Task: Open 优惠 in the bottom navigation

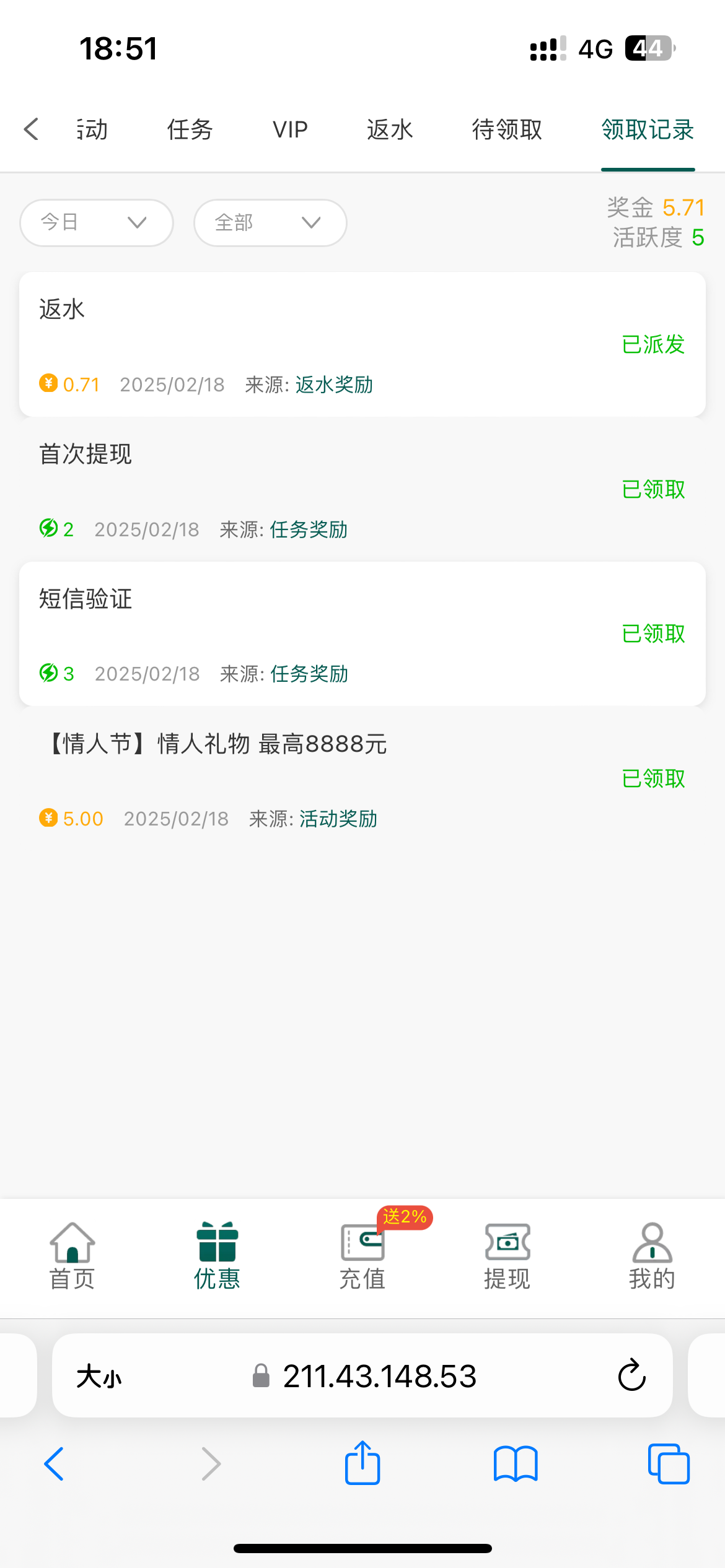Action: pyautogui.click(x=217, y=1256)
